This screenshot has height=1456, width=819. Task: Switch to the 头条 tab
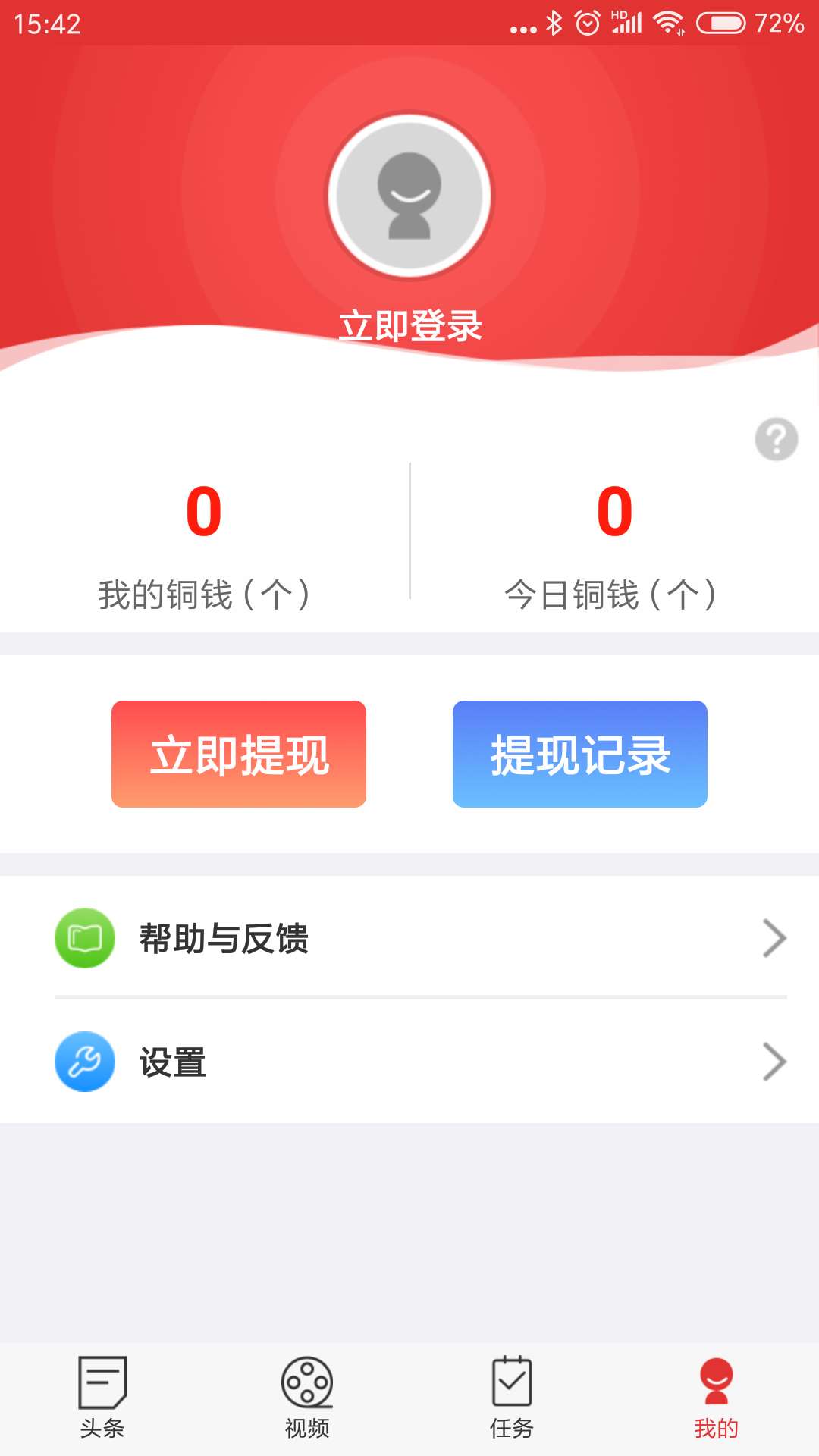point(102,1398)
